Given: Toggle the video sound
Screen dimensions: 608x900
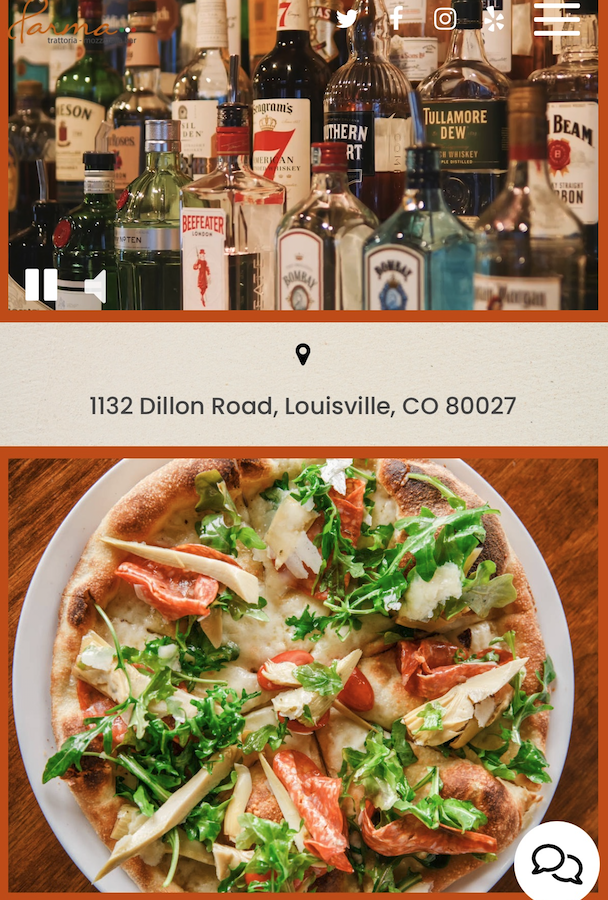Looking at the screenshot, I should 95,287.
